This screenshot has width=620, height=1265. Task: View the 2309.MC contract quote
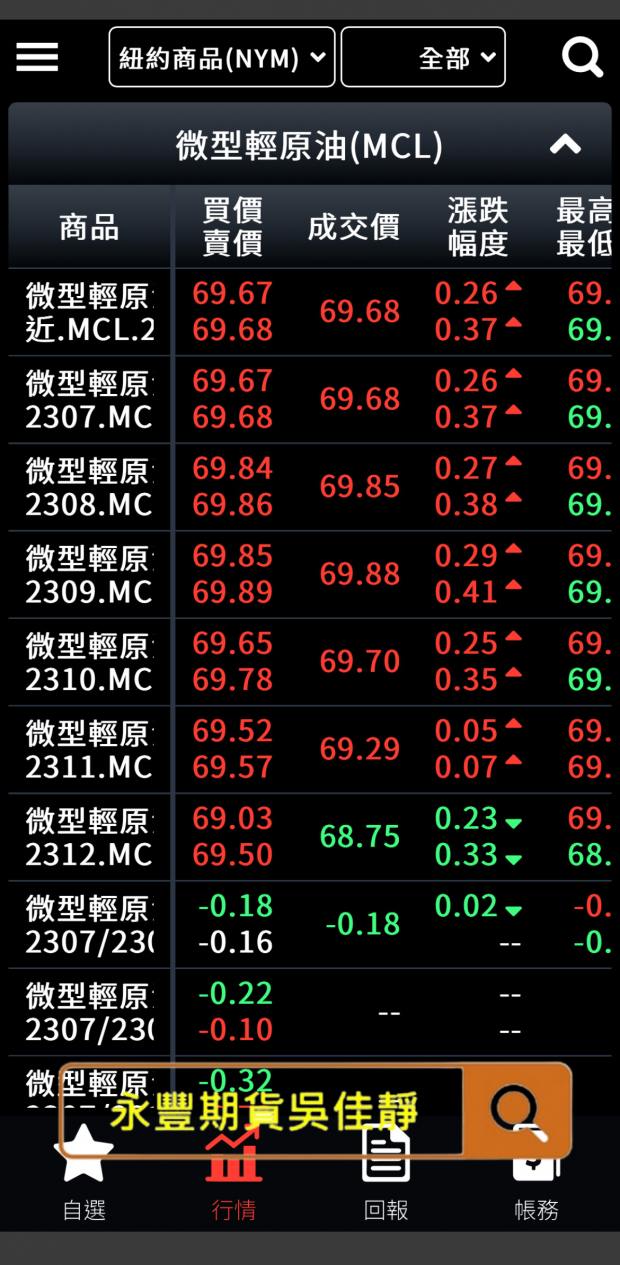[x=310, y=574]
